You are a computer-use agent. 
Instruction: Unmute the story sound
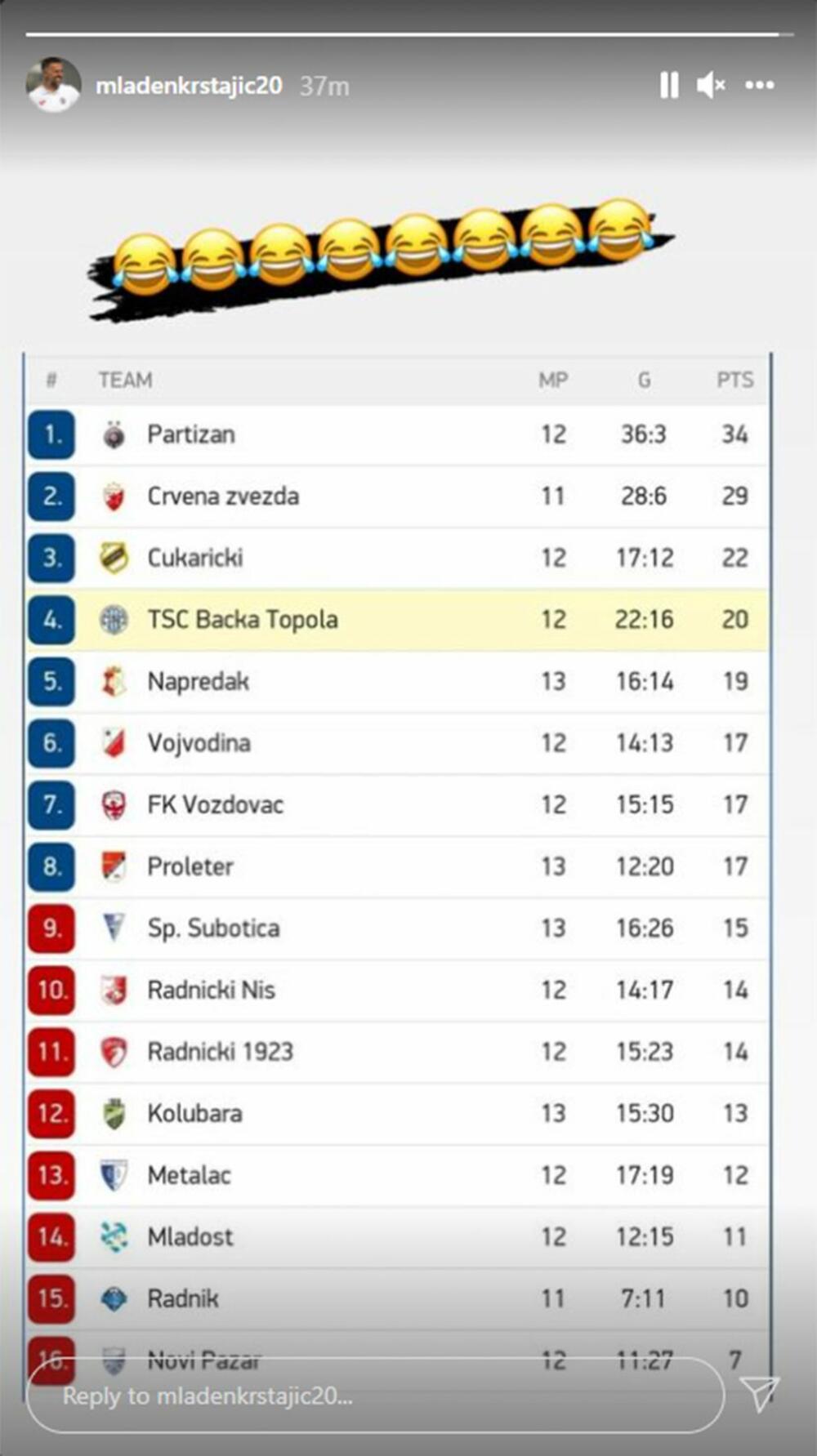coord(711,85)
